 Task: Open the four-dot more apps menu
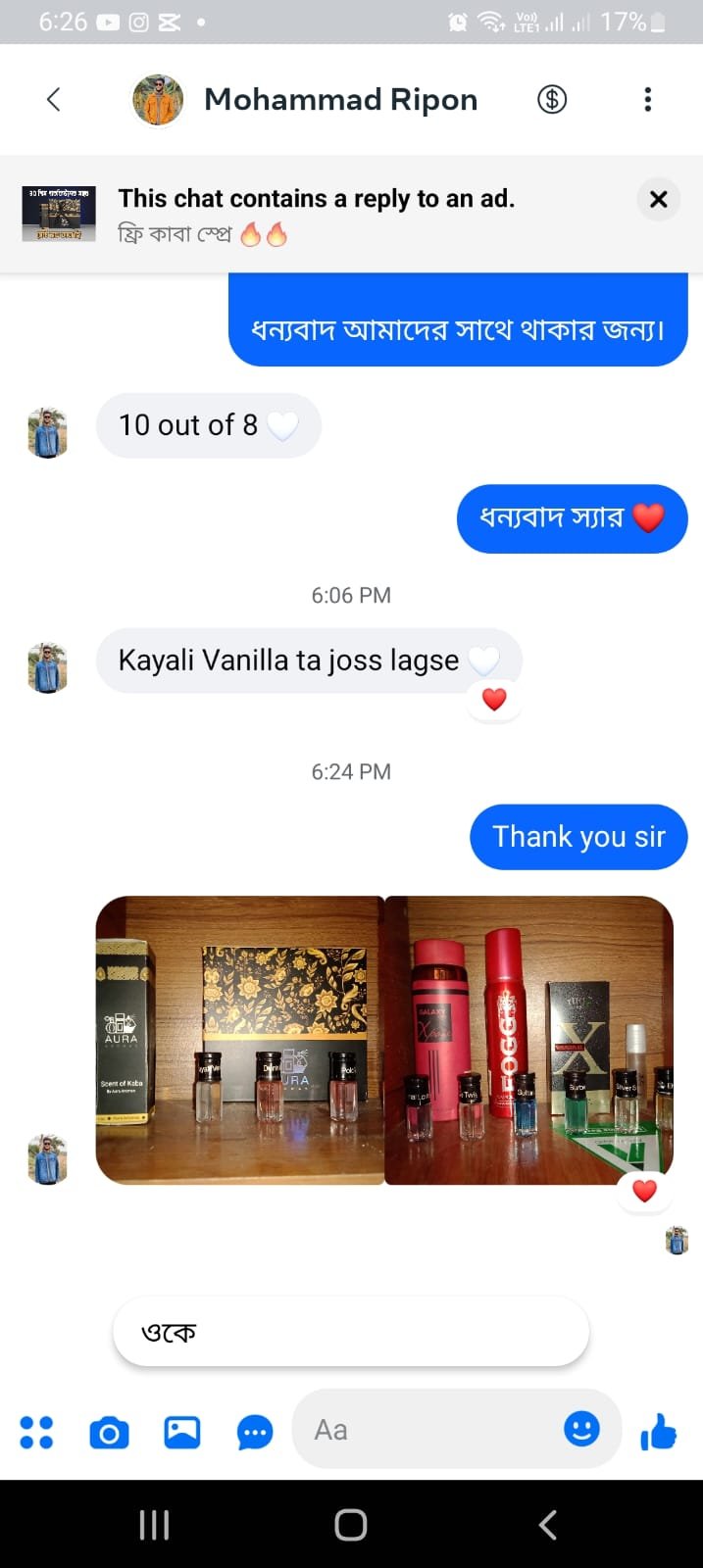[x=36, y=1432]
